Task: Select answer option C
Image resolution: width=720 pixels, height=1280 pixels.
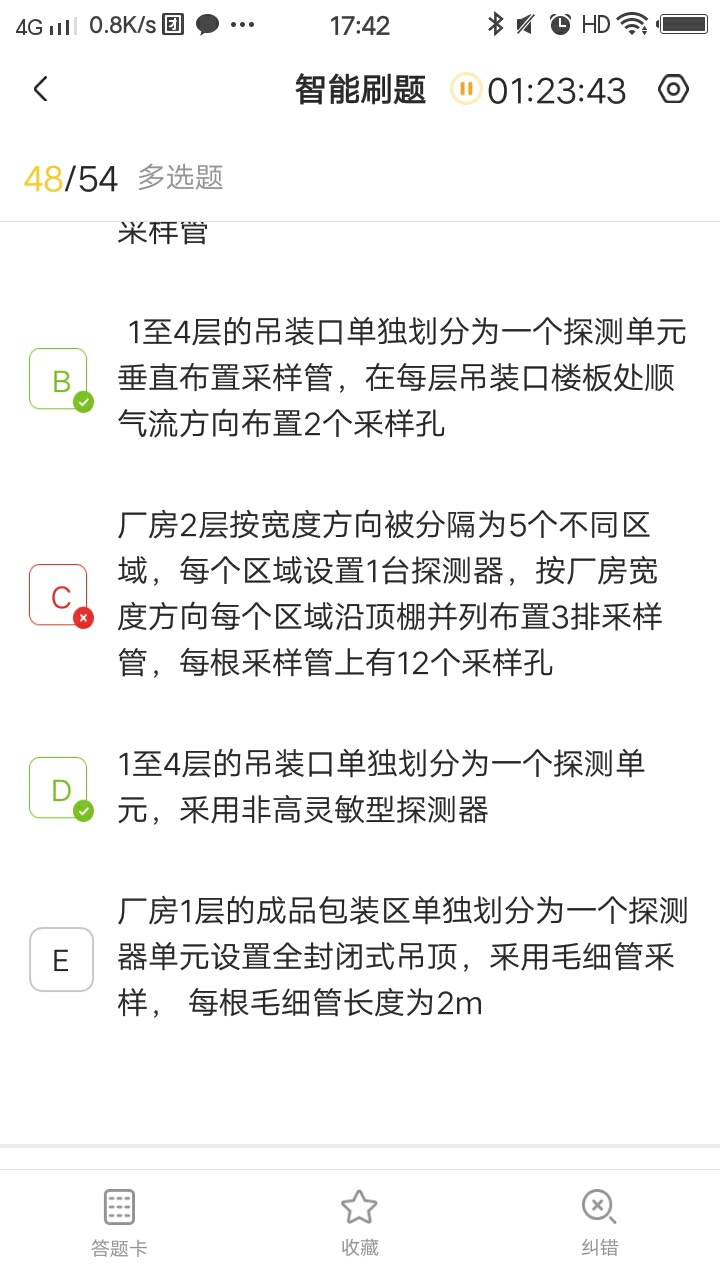Action: point(59,596)
